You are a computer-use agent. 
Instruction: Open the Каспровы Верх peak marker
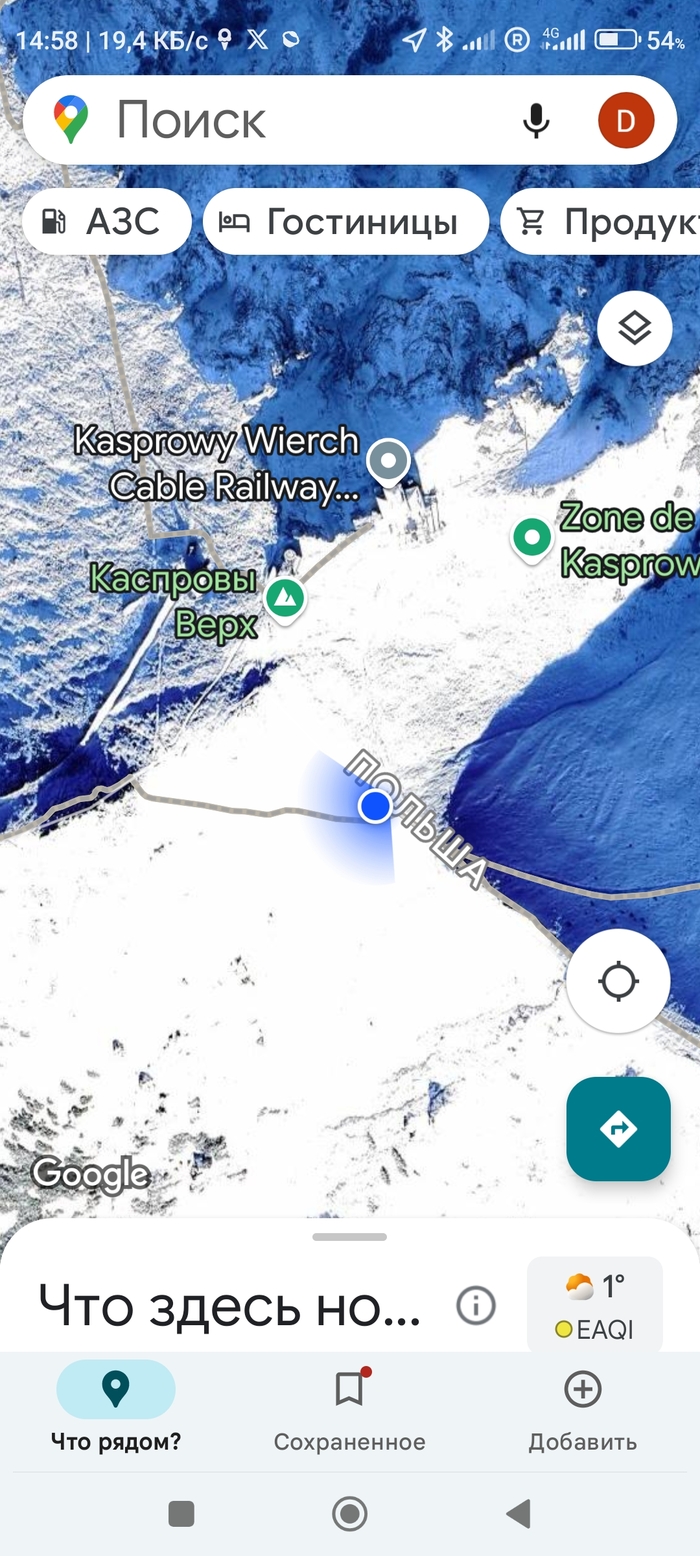coord(285,599)
